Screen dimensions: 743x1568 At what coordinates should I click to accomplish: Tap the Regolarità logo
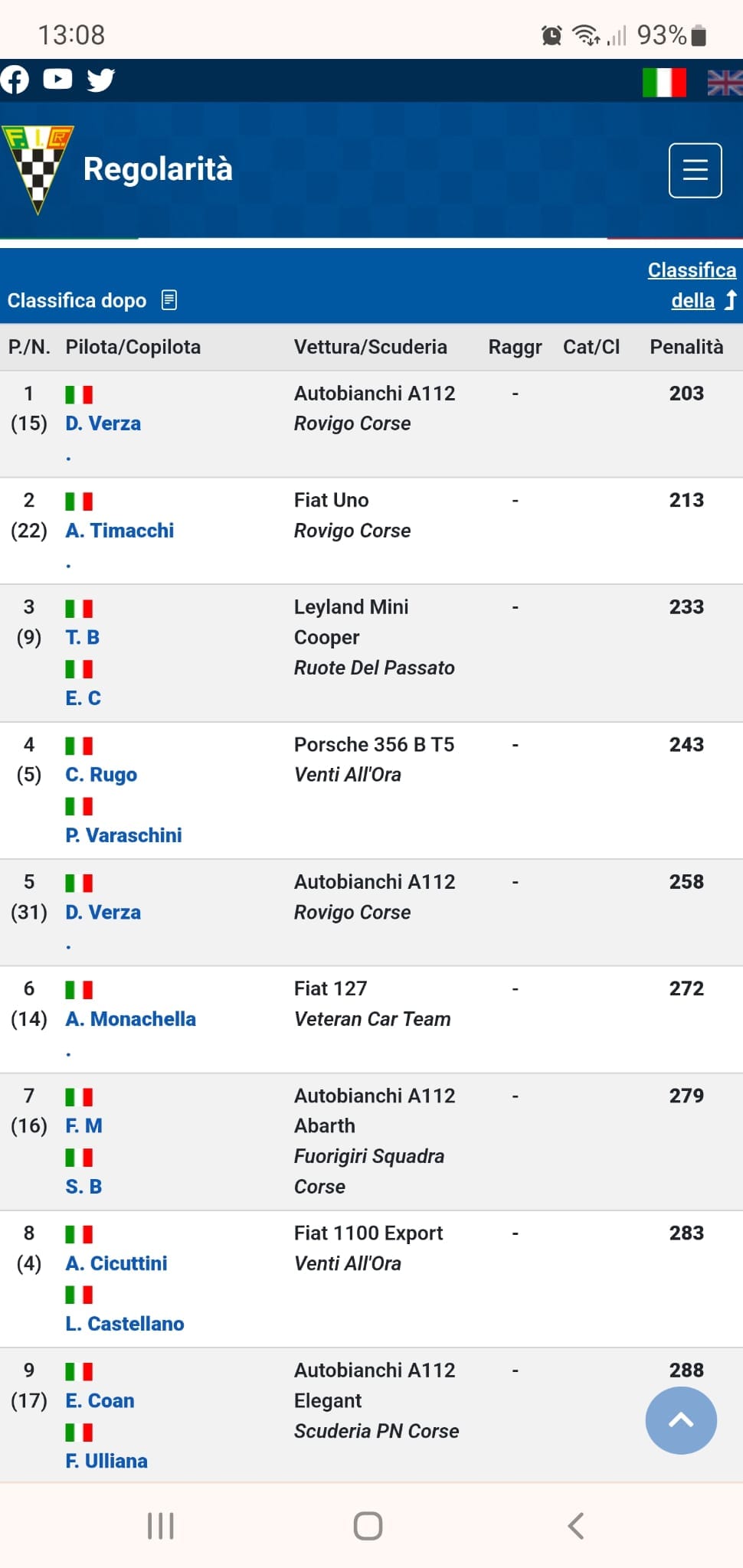coord(38,169)
